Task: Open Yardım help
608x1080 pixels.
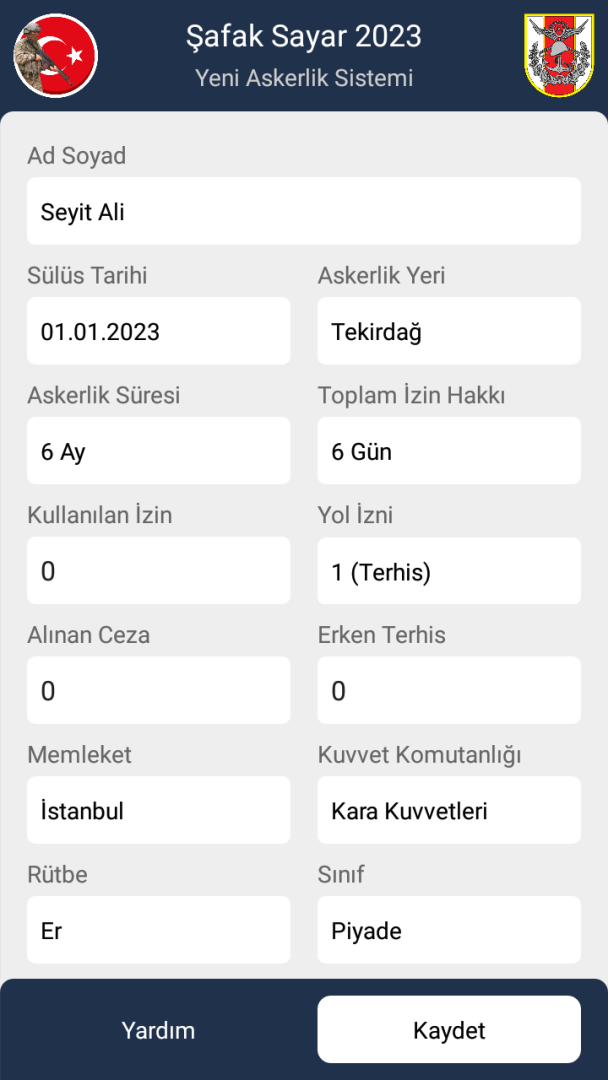Action: coord(158,1030)
